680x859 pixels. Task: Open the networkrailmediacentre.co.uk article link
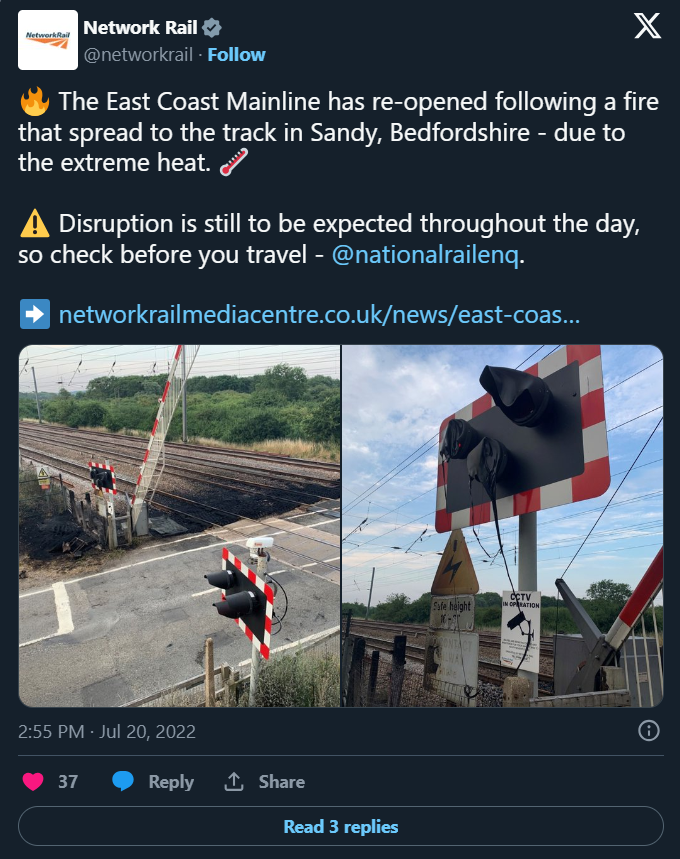(x=319, y=315)
